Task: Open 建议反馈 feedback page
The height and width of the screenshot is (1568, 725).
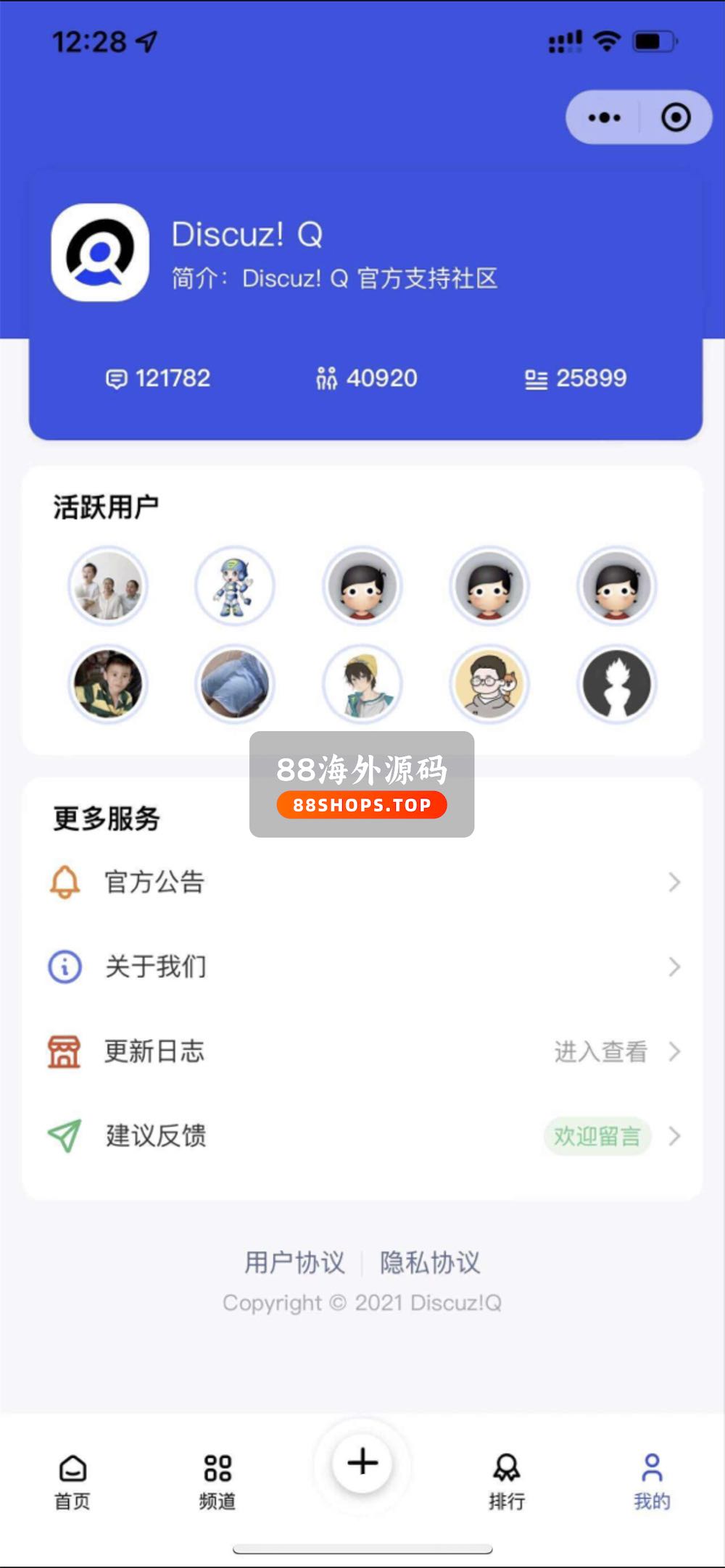Action: tap(362, 1135)
